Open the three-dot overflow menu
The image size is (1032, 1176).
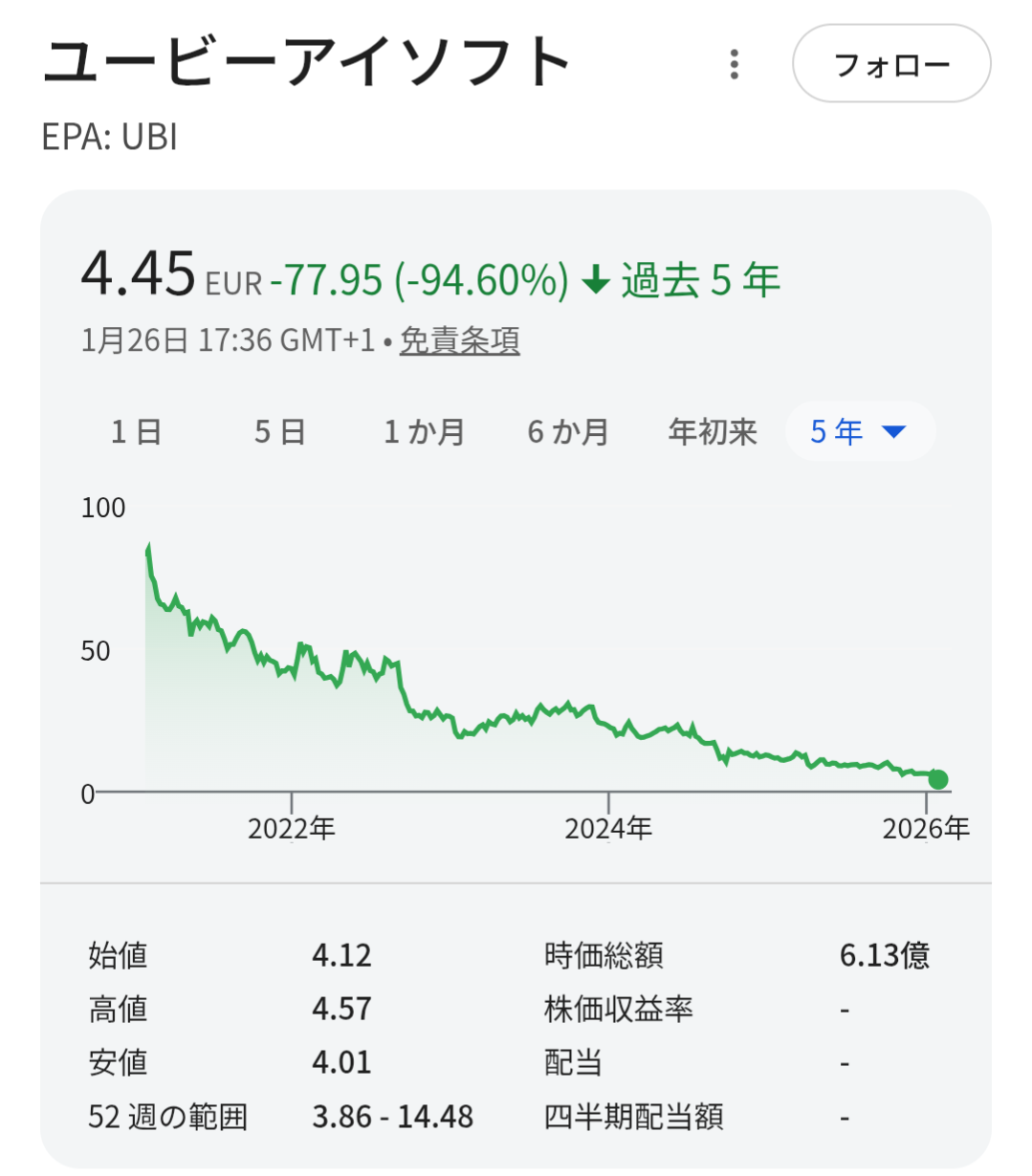point(734,64)
